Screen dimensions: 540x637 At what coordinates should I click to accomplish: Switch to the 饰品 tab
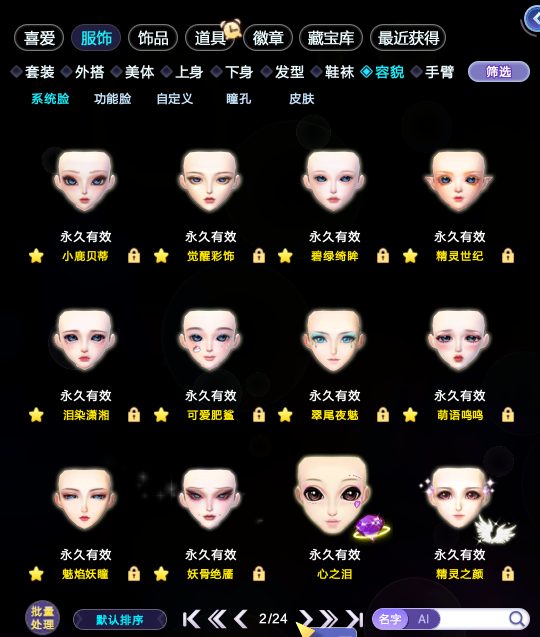click(x=153, y=38)
